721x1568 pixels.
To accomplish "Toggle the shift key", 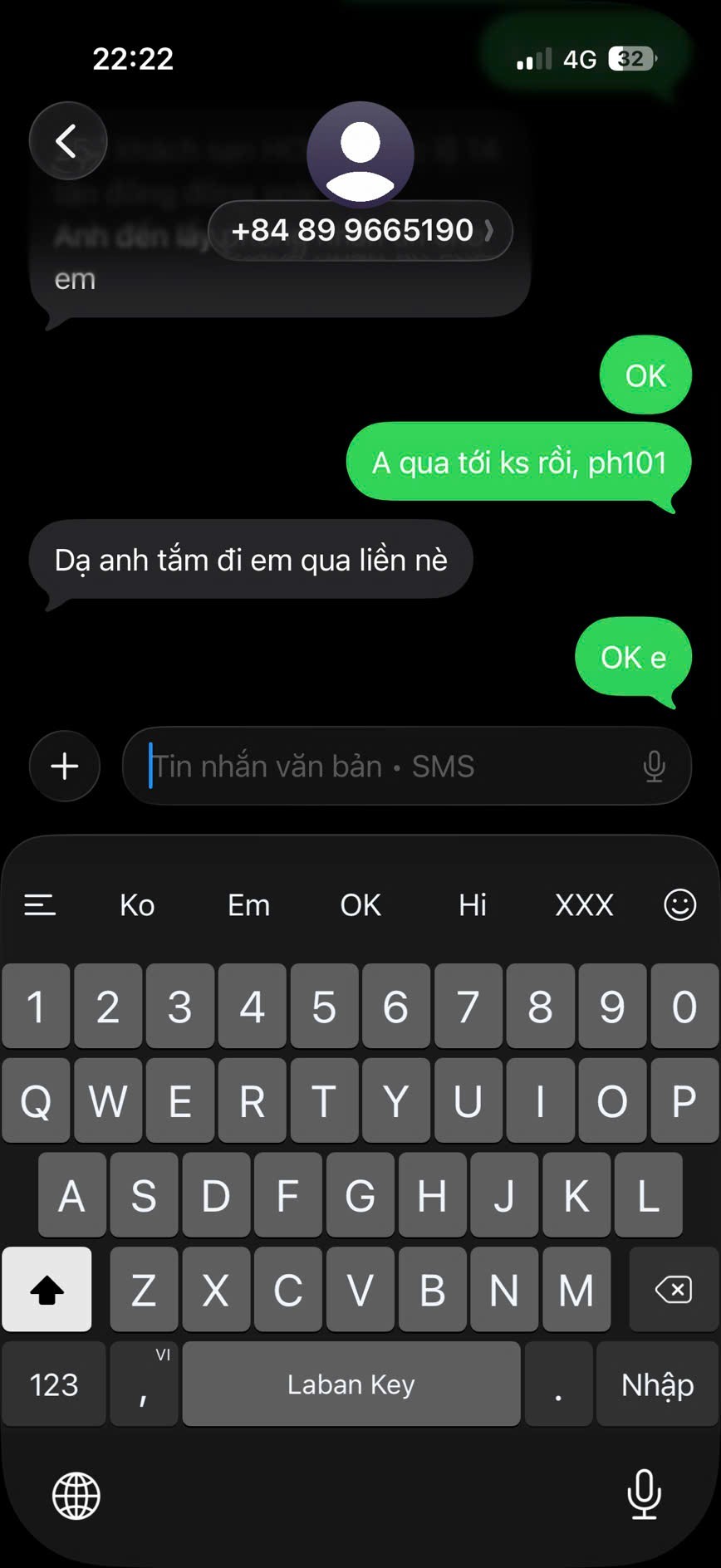I will [47, 1290].
